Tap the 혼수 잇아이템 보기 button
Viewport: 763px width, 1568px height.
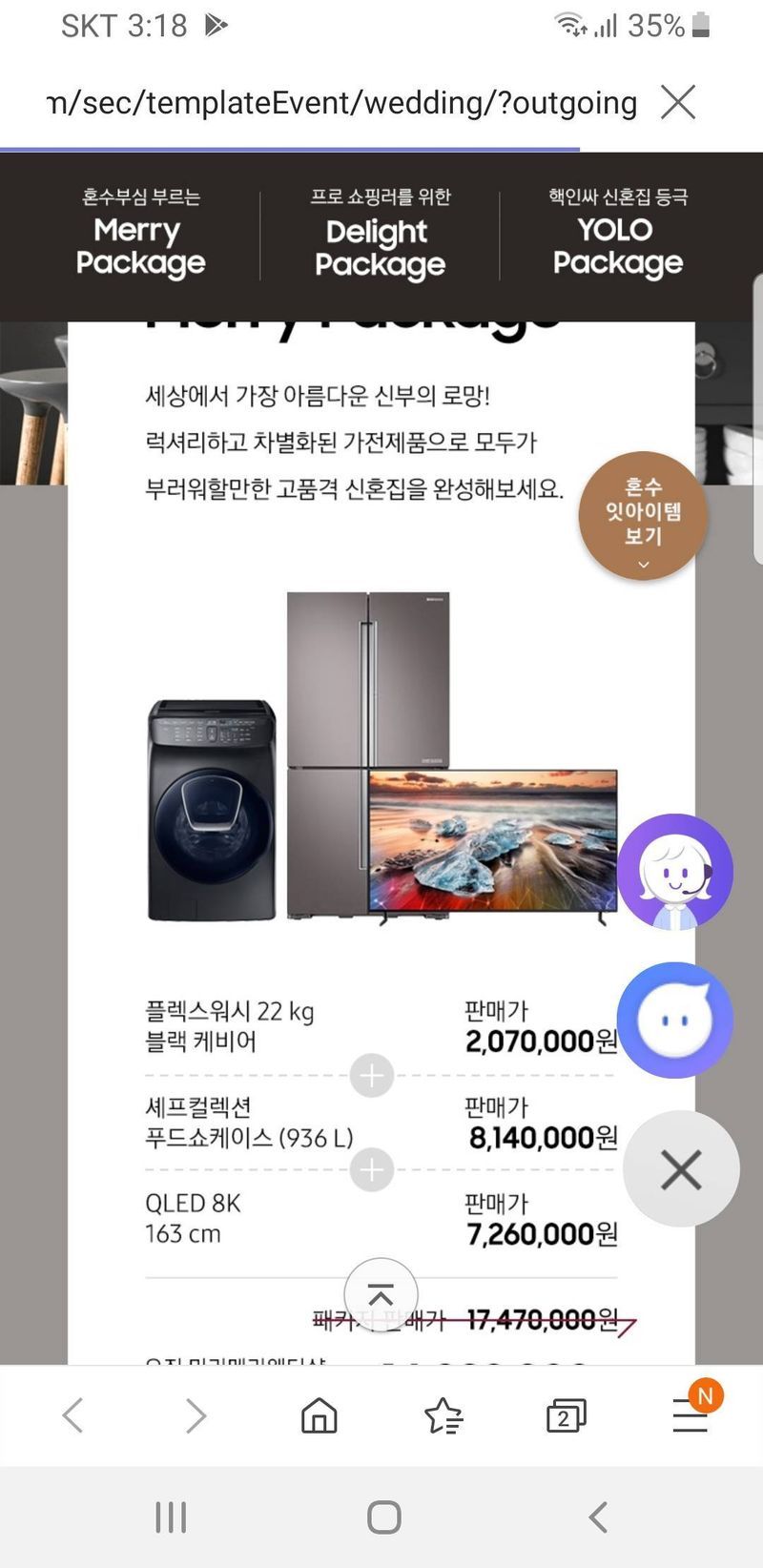pos(643,515)
